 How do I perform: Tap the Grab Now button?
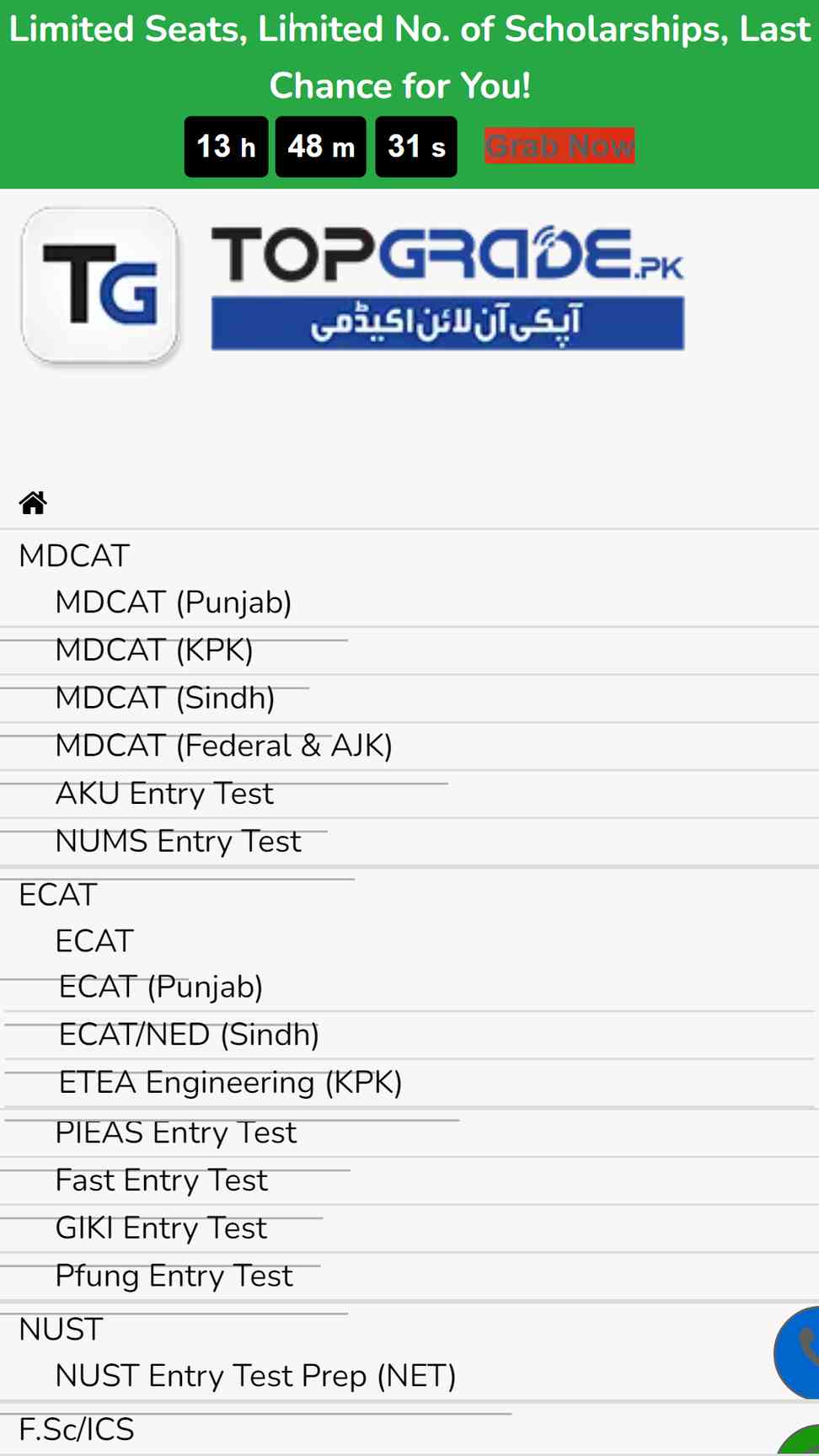coord(559,146)
